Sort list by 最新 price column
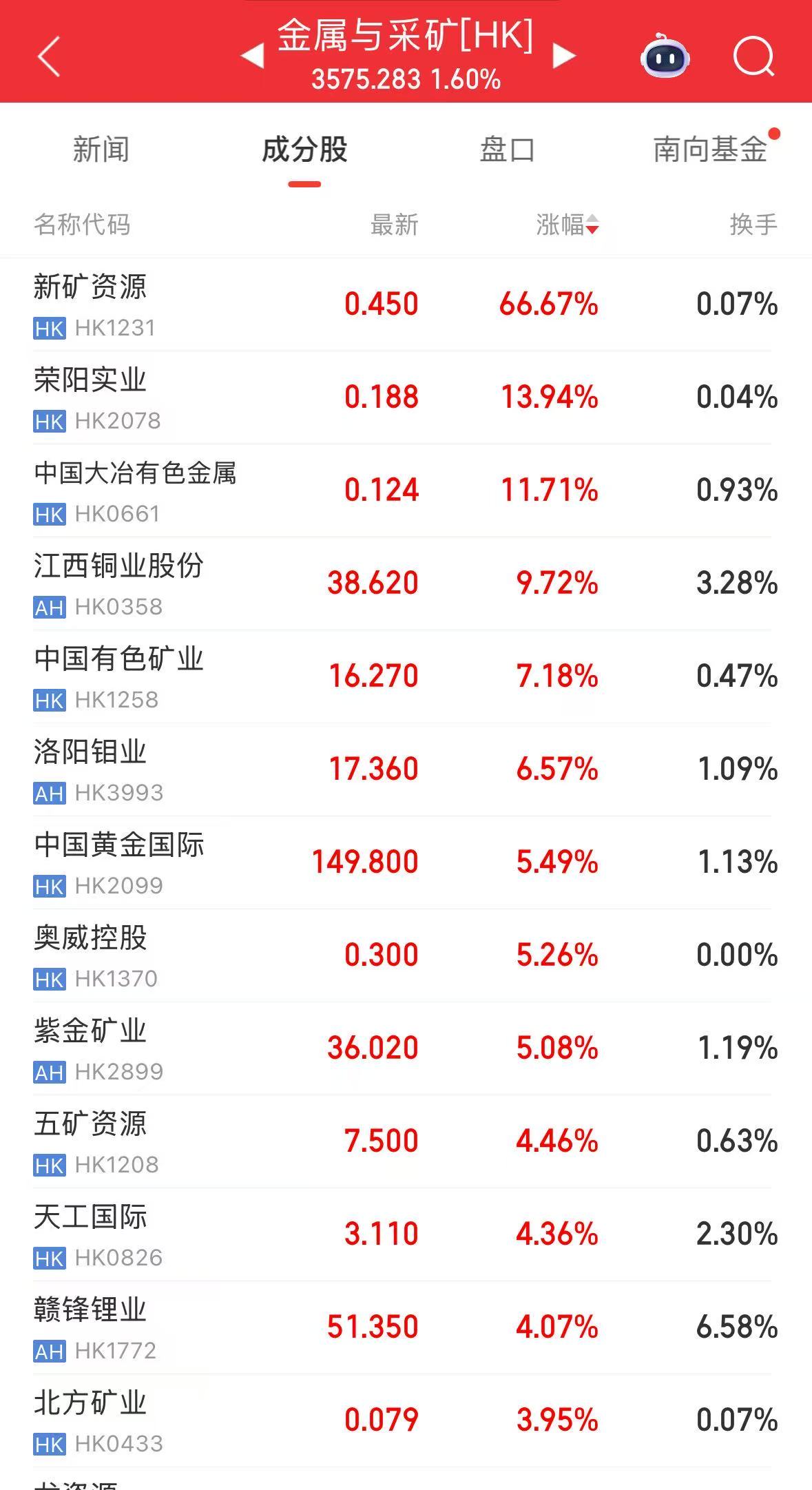Viewport: 812px width, 1490px height. [394, 225]
